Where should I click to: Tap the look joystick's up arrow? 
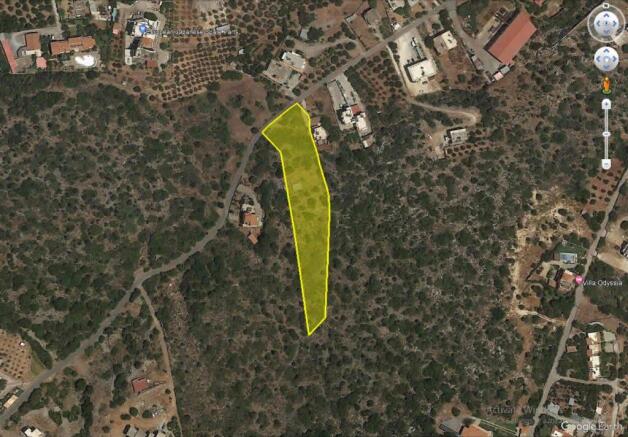[x=606, y=14]
